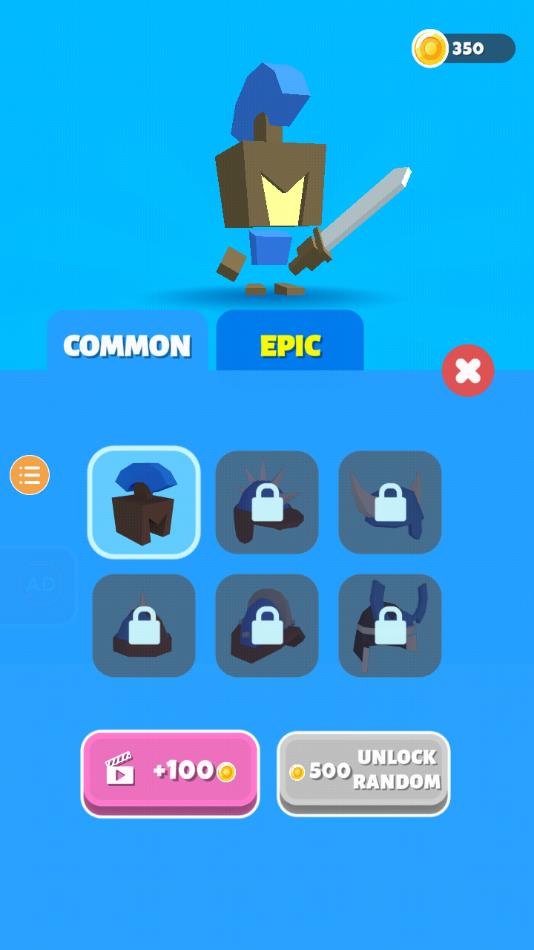Tap the locked single-spike helmet
534x950 pixels.
[144, 625]
